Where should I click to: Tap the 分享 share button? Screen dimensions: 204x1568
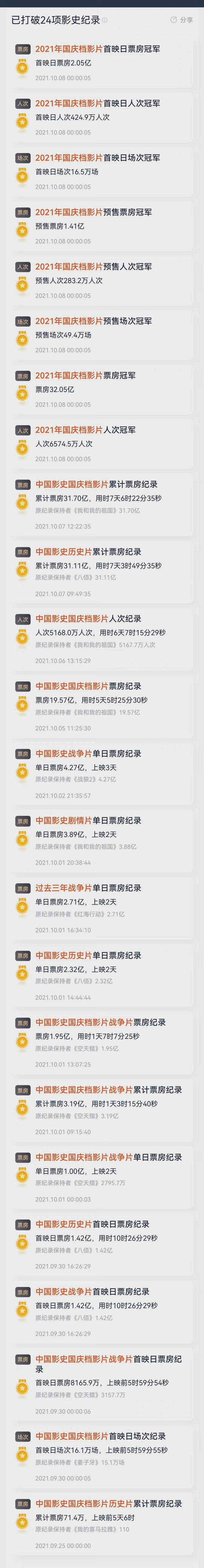tap(181, 20)
